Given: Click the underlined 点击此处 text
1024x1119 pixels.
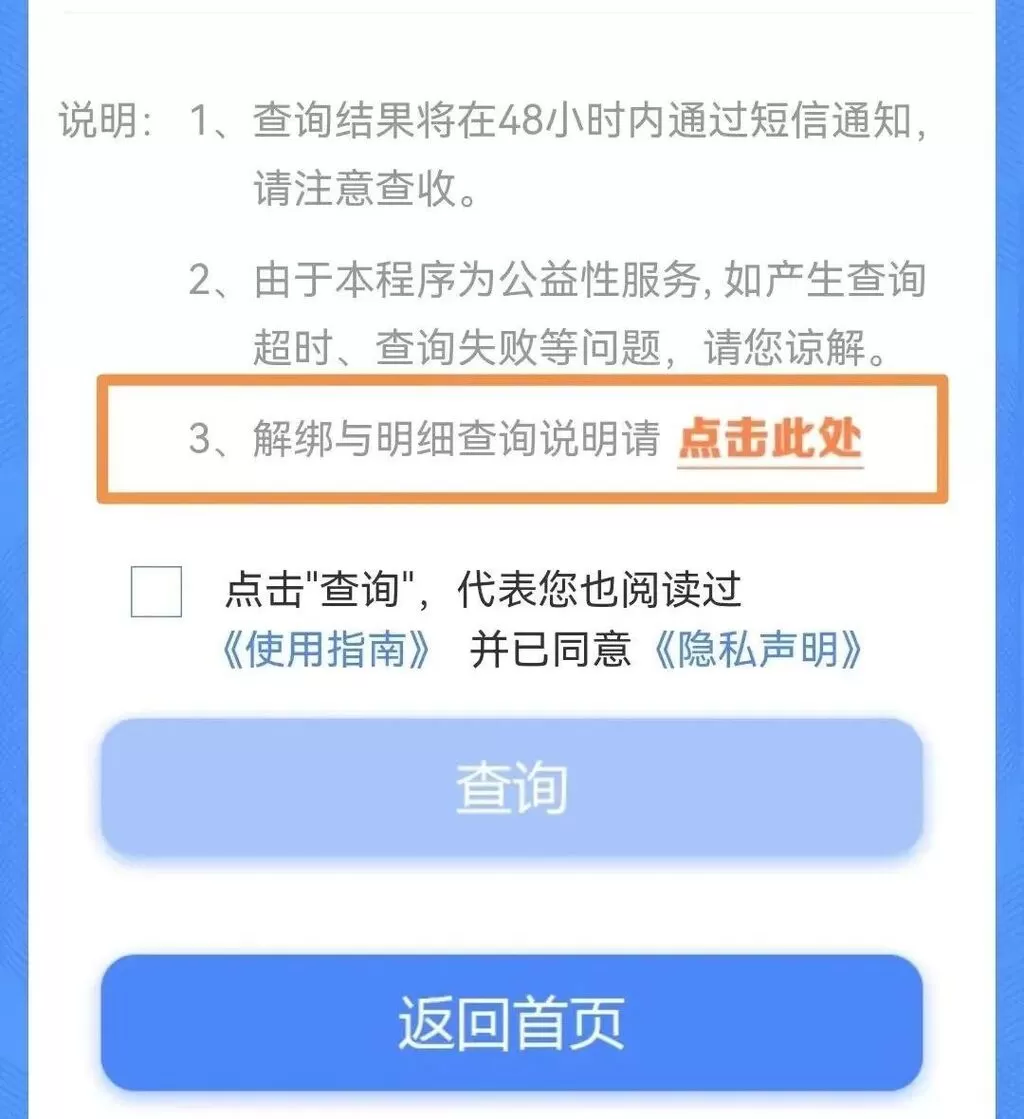Looking at the screenshot, I should (768, 437).
